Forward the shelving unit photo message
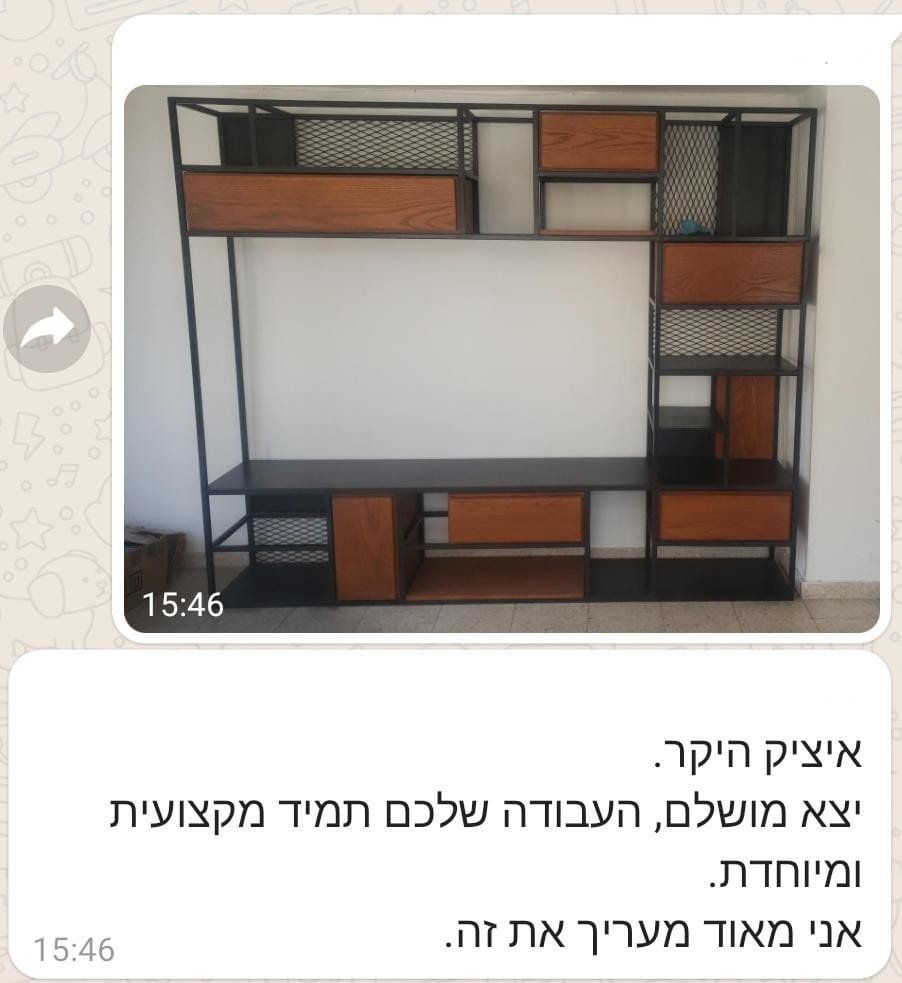 point(47,329)
